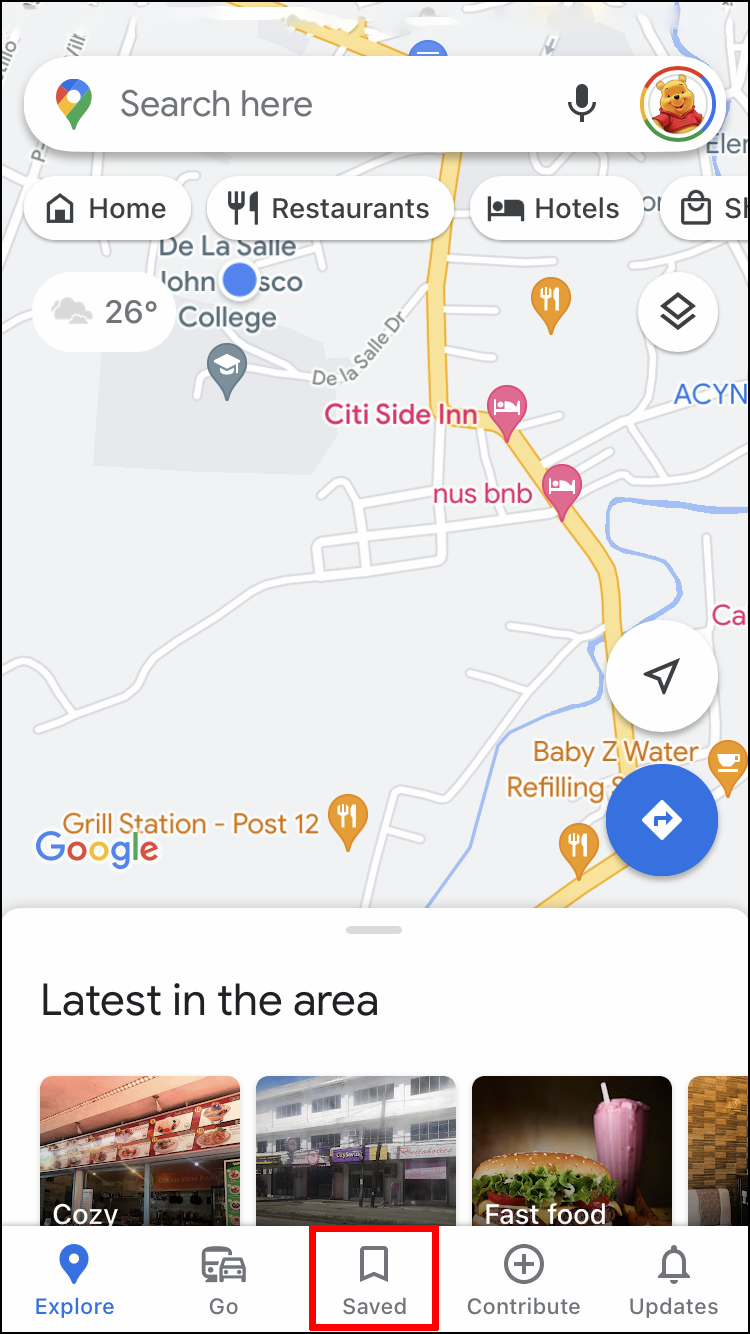The image size is (750, 1334).
Task: Open the map layers button
Action: tap(678, 312)
